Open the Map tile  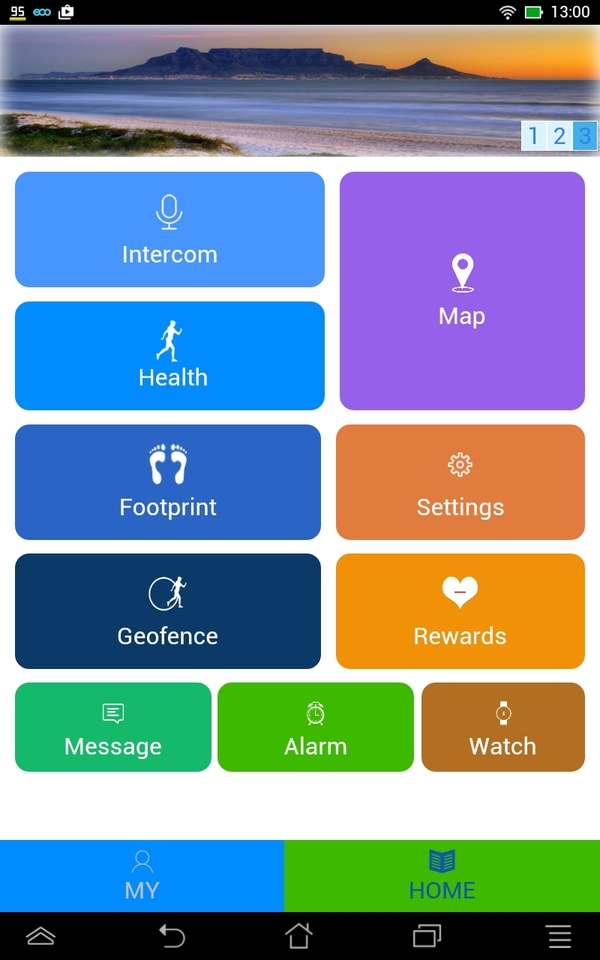pyautogui.click(x=462, y=291)
